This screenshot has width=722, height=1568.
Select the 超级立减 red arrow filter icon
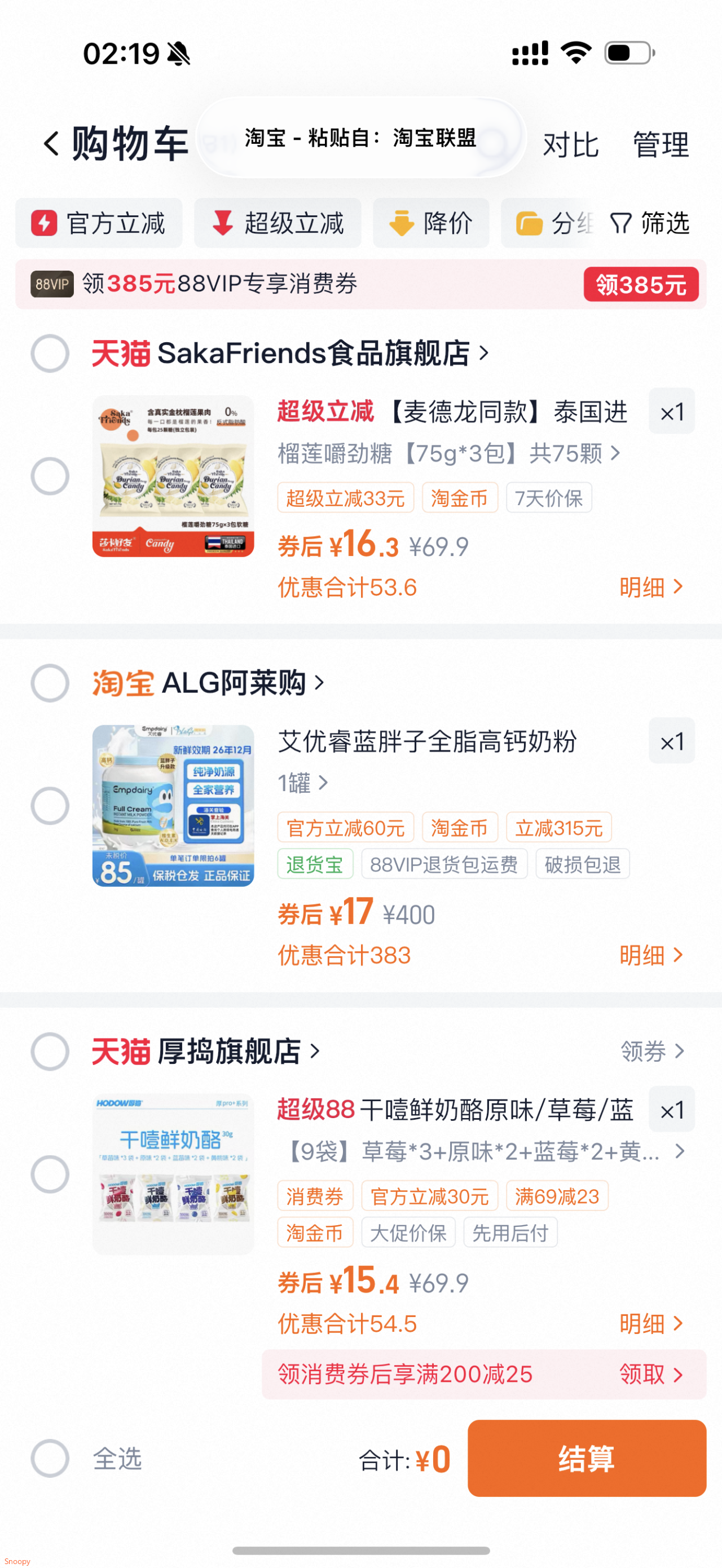[223, 223]
